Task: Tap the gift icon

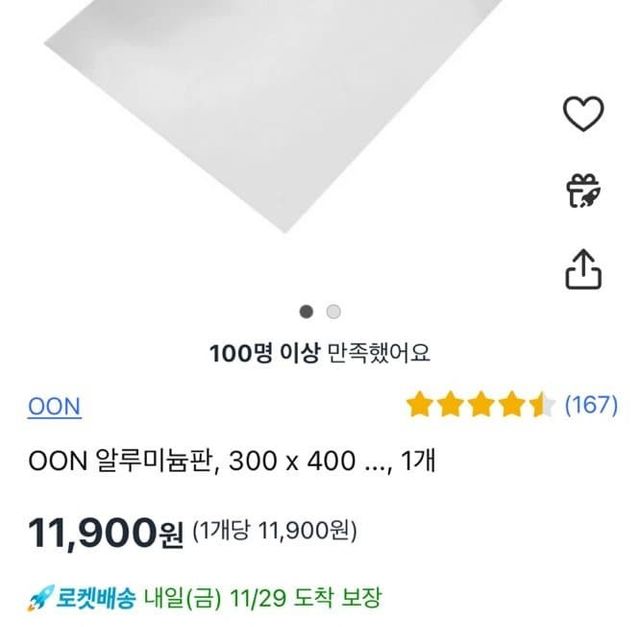Action: click(x=584, y=190)
